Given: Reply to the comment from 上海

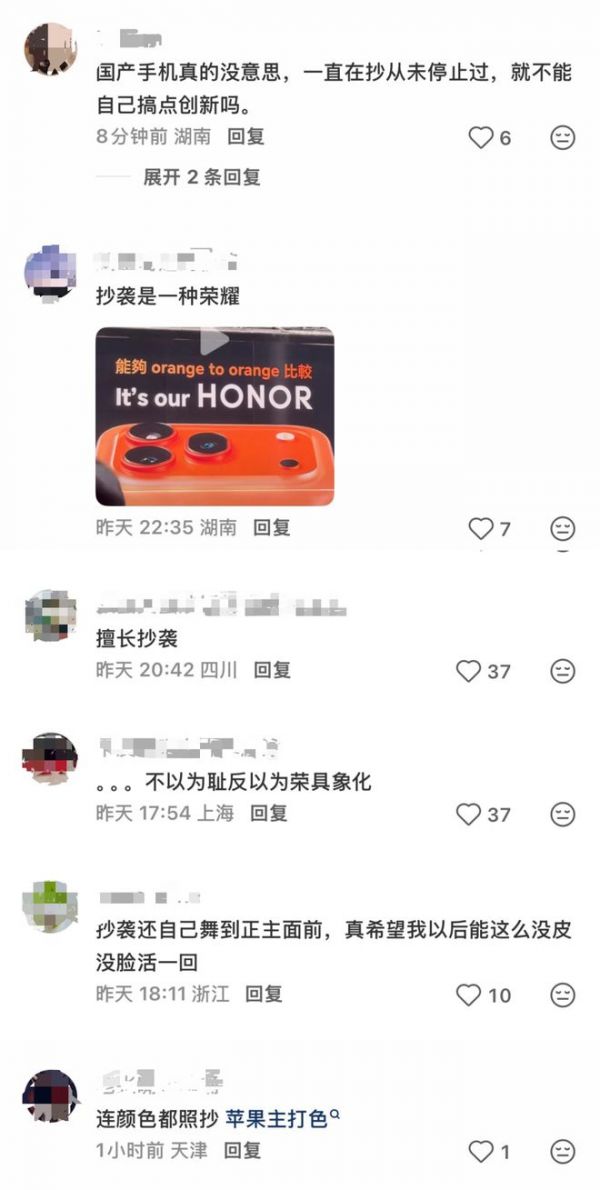Looking at the screenshot, I should (x=268, y=814).
